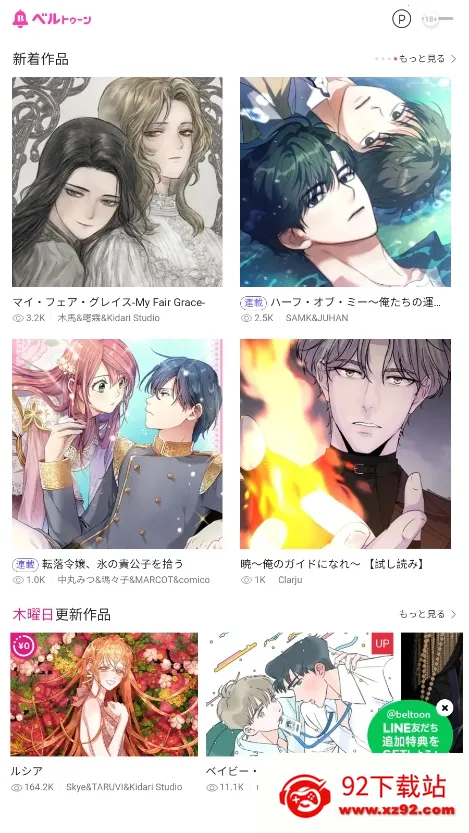Open the P points icon

402,19
